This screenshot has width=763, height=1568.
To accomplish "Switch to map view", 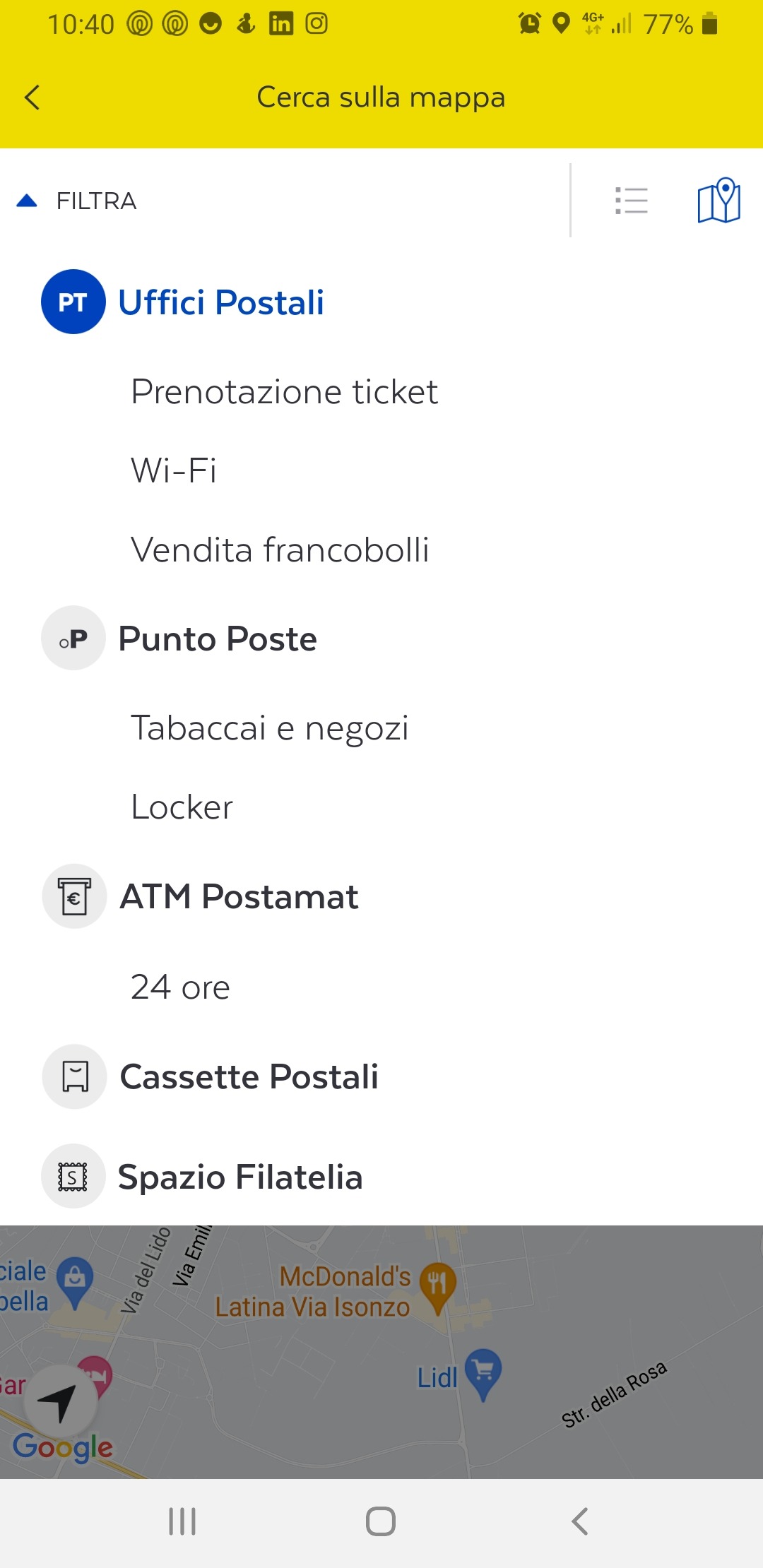I will pos(718,201).
